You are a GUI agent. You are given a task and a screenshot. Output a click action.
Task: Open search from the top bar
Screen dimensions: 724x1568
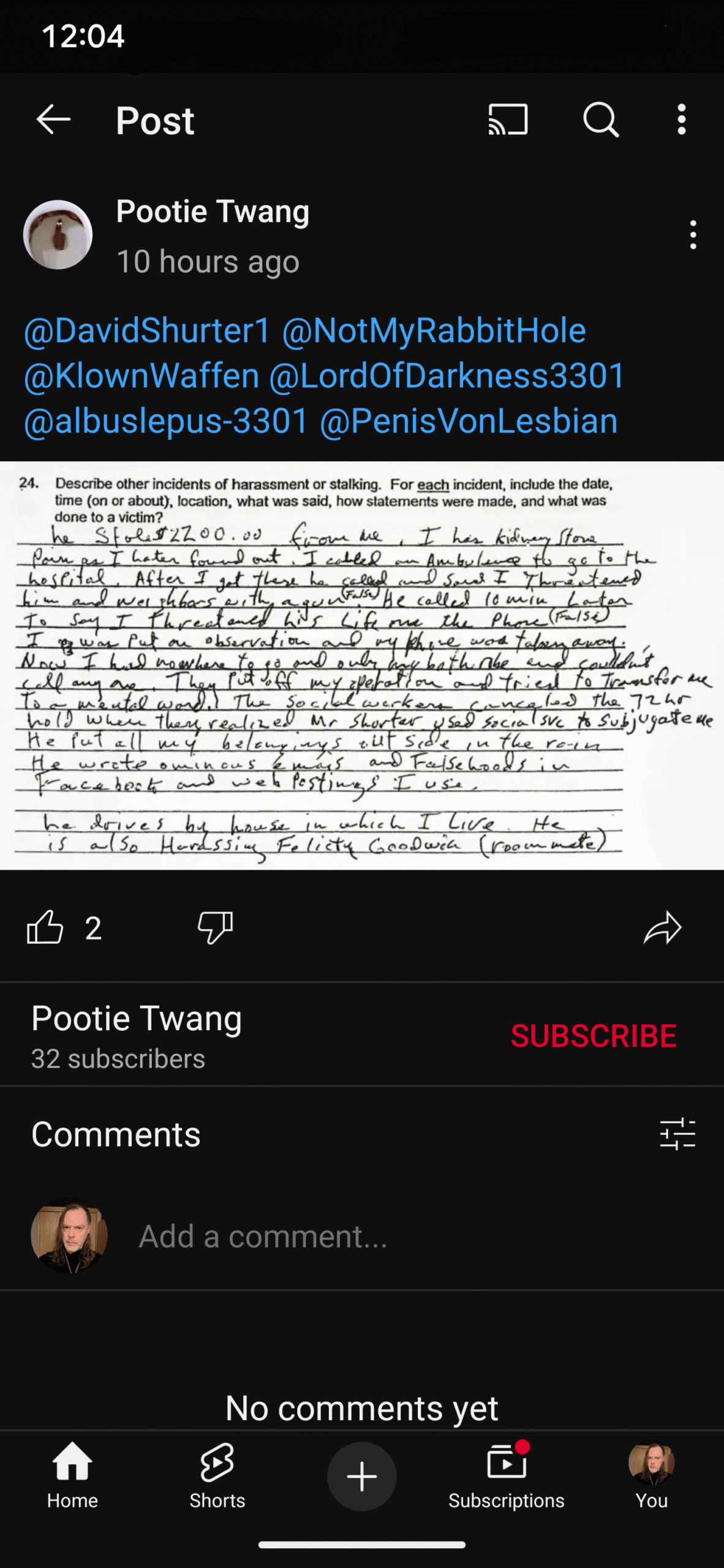click(x=601, y=119)
